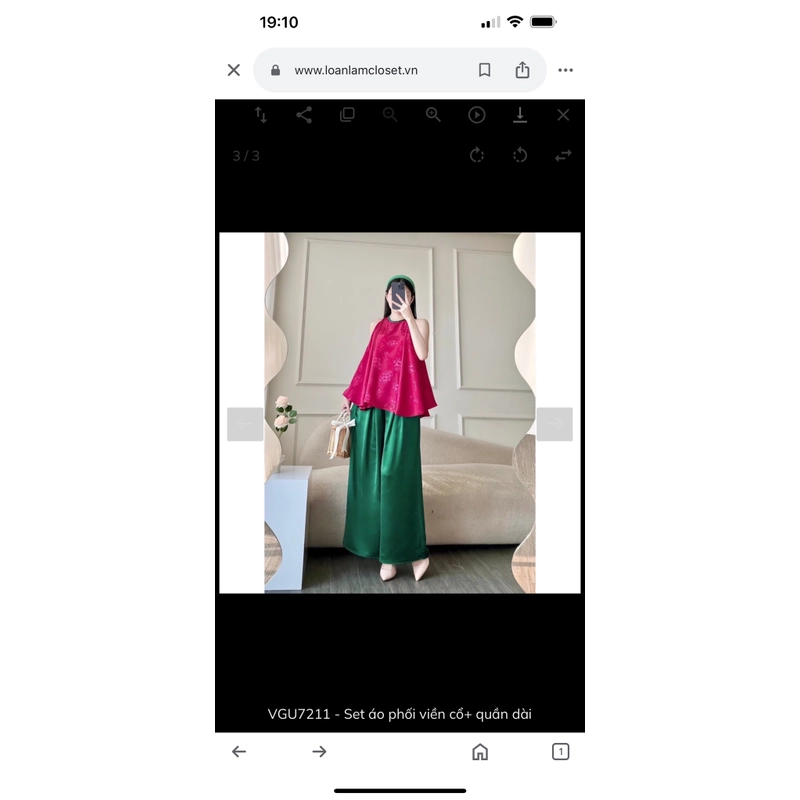Zoom in on the outfit photo
800x800 pixels.
(433, 115)
